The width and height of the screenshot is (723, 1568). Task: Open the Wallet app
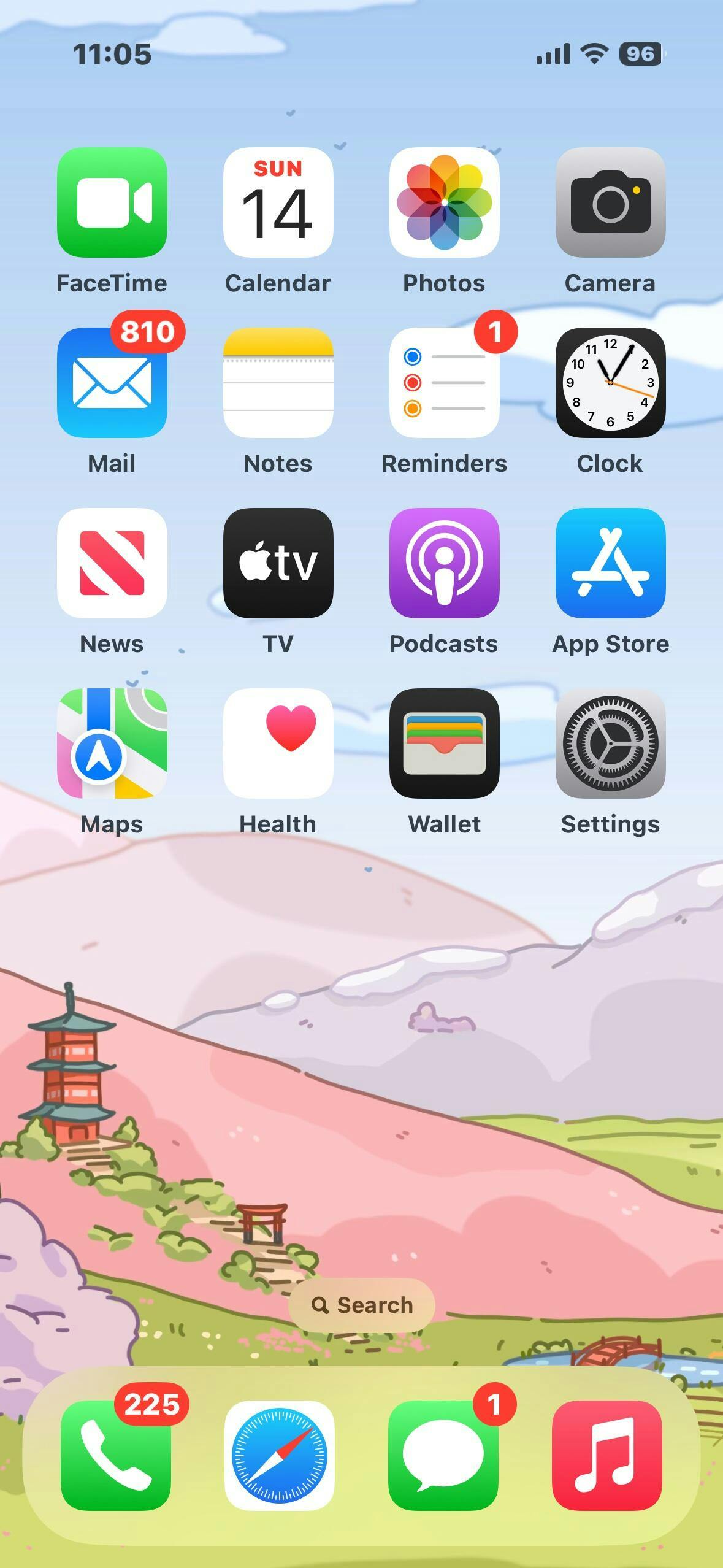445,744
